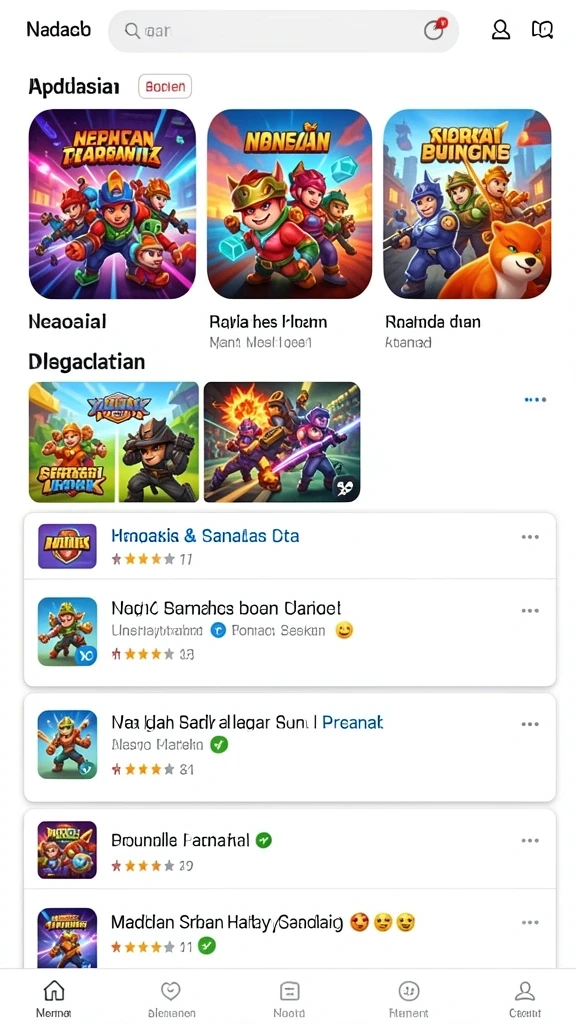Open the blue dots menu beside banners
Viewport: 576px width, 1024px height.
(535, 400)
